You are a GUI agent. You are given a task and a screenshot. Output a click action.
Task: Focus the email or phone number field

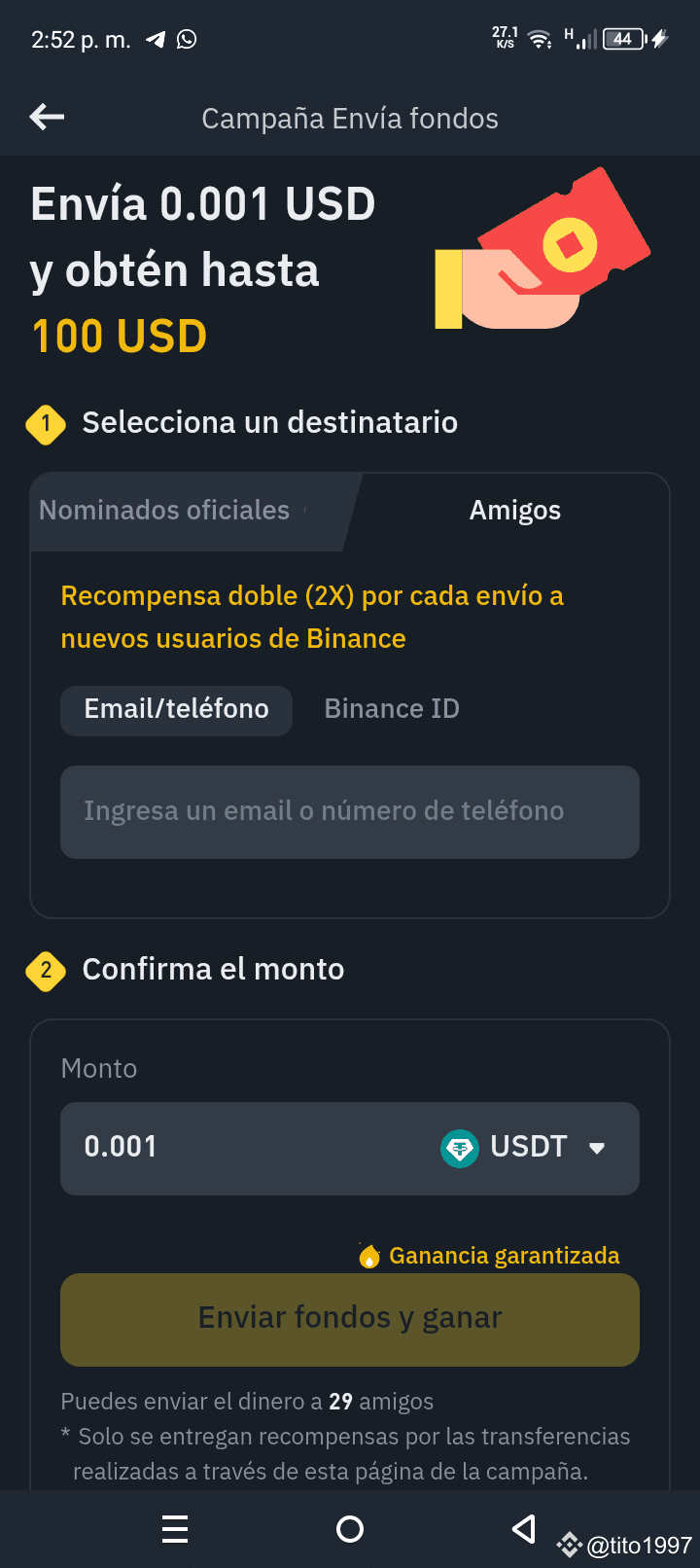tap(350, 811)
